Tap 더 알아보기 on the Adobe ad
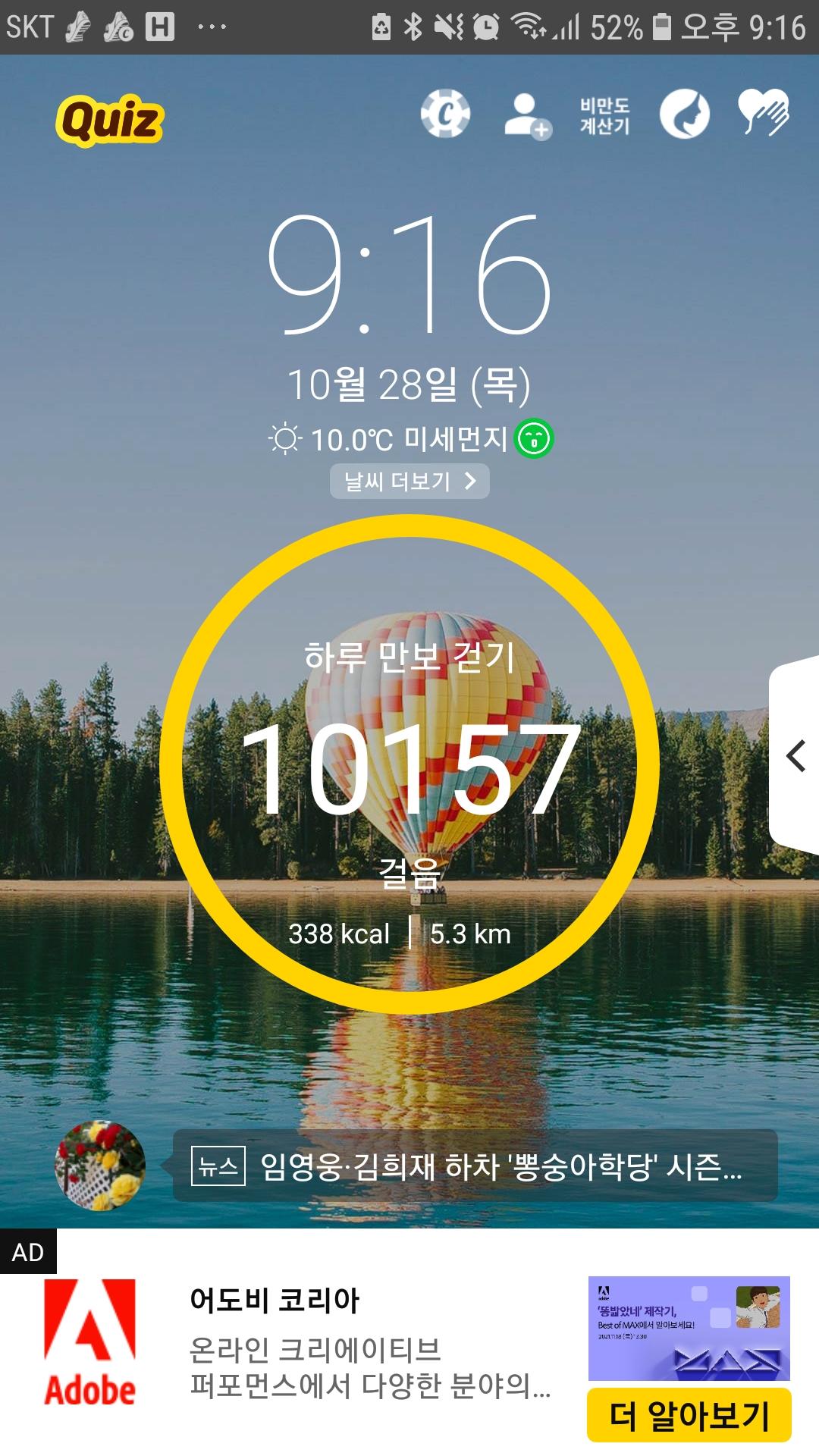819x1456 pixels. [689, 1415]
